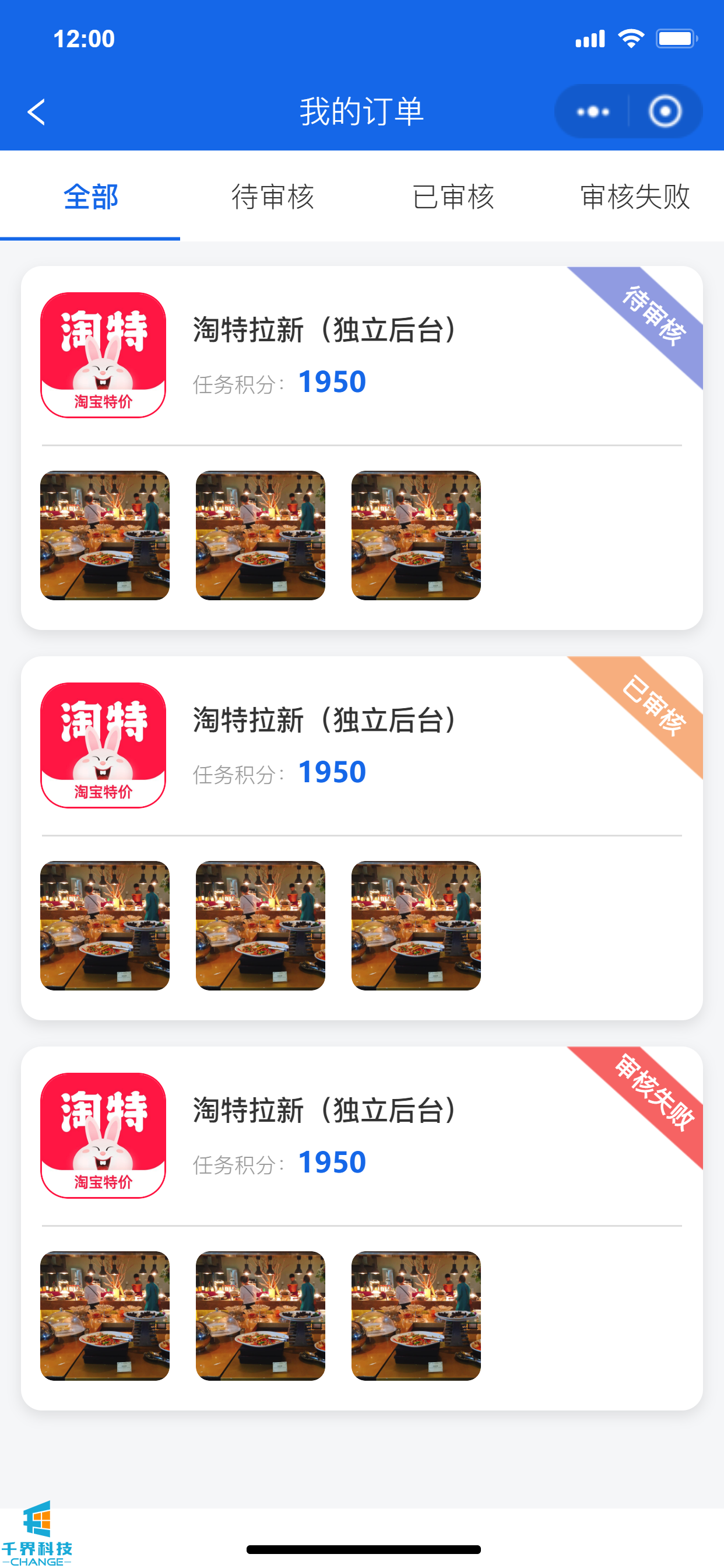724x1568 pixels.
Task: View third screenshot in the 待审核 order
Action: (416, 535)
